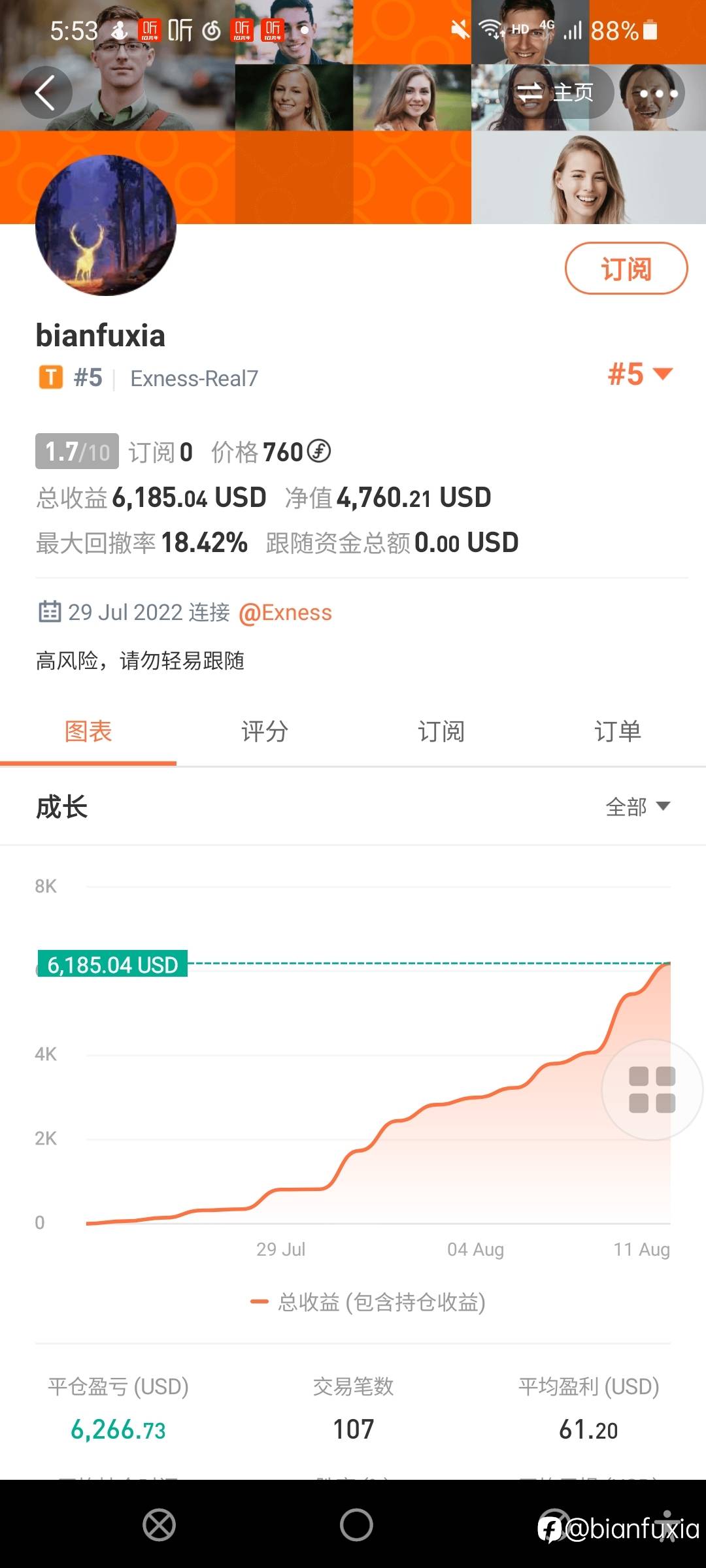
Task: Switch to the 订阅 tab
Action: [x=441, y=731]
